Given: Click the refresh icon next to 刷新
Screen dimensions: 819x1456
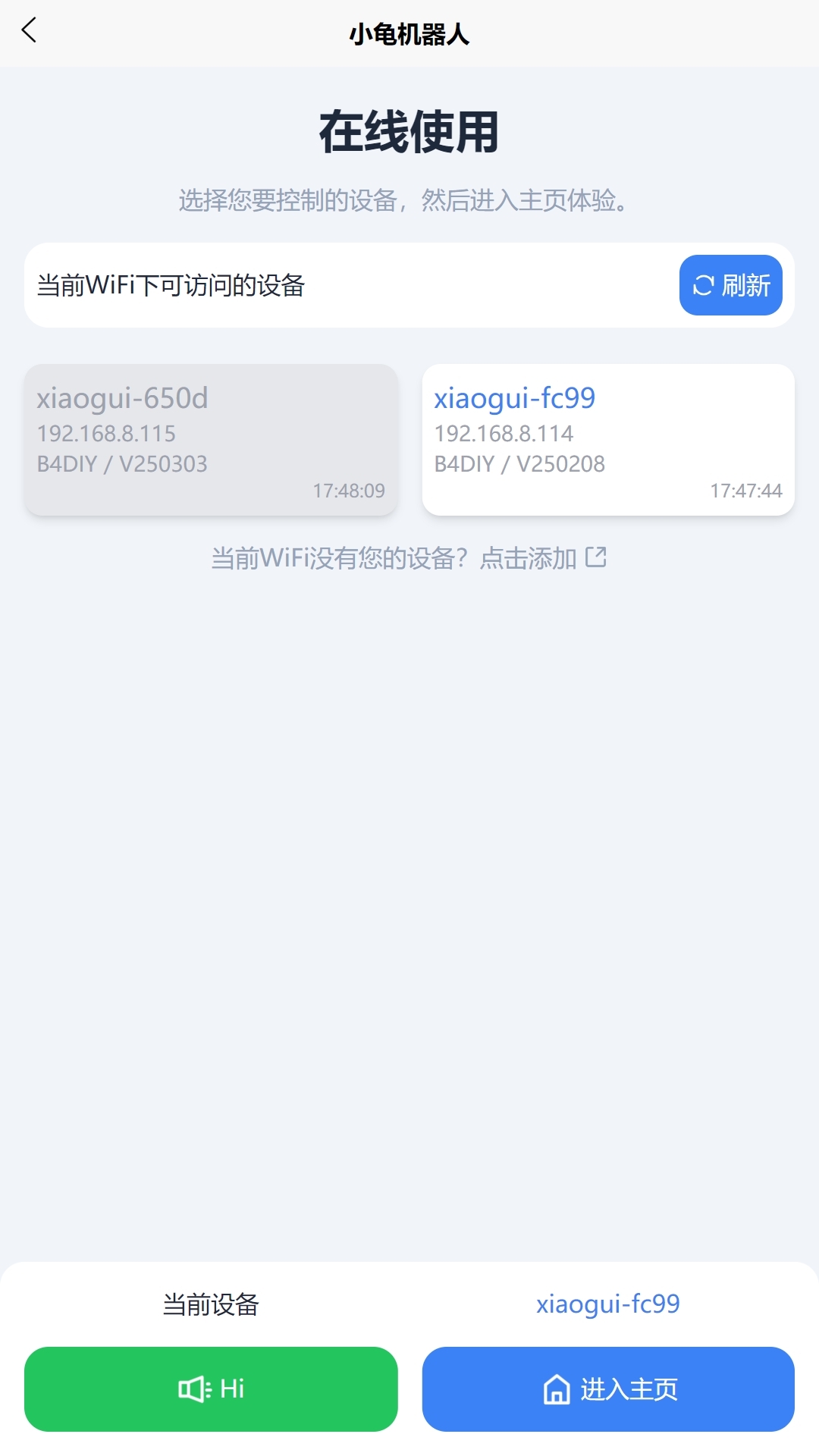Looking at the screenshot, I should tap(701, 285).
